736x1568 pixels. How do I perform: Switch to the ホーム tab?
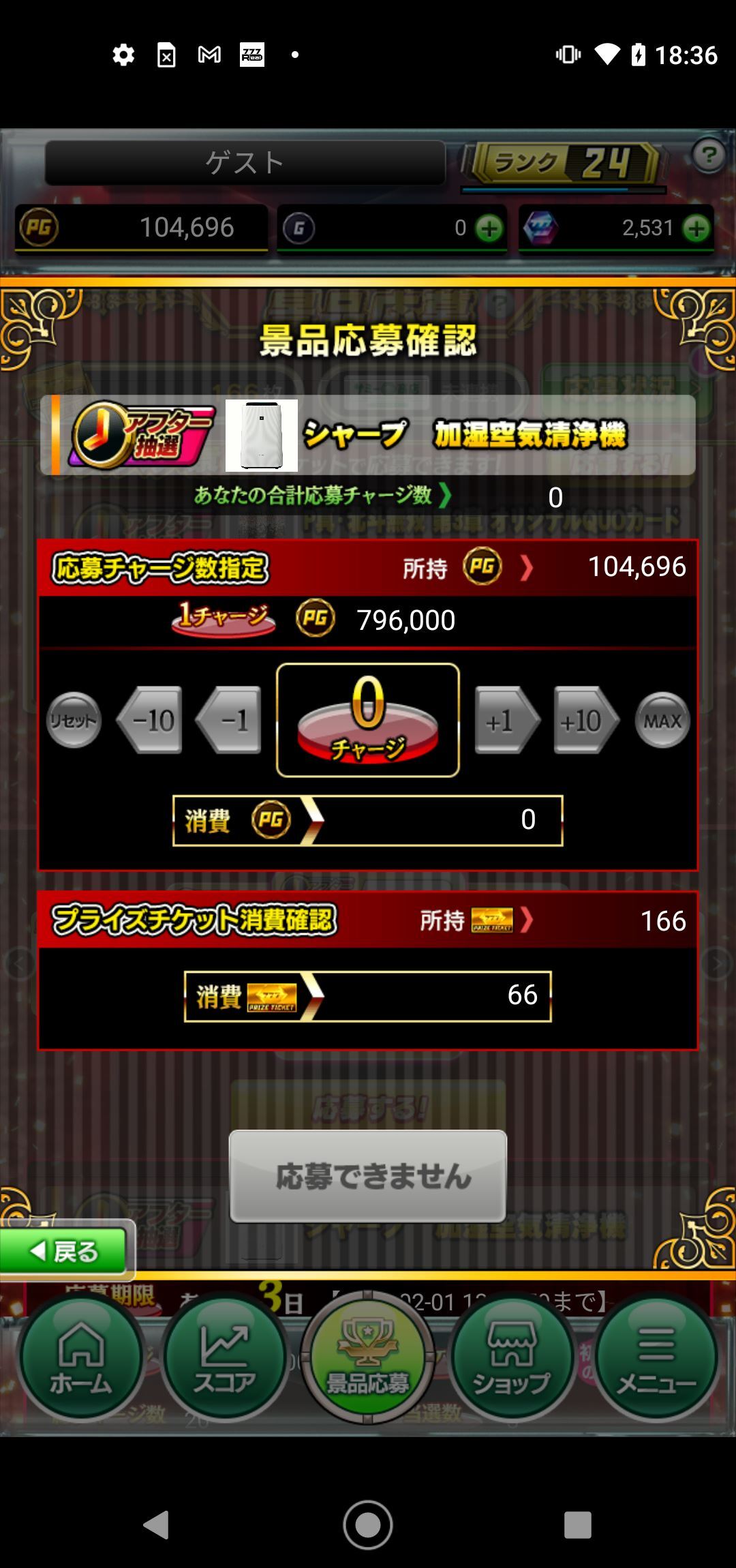tap(80, 1358)
